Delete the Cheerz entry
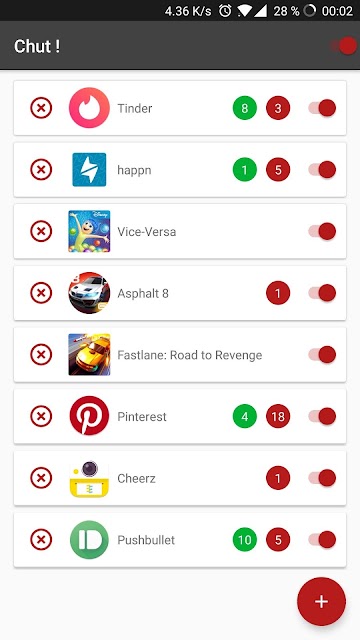The width and height of the screenshot is (360, 640). point(41,478)
